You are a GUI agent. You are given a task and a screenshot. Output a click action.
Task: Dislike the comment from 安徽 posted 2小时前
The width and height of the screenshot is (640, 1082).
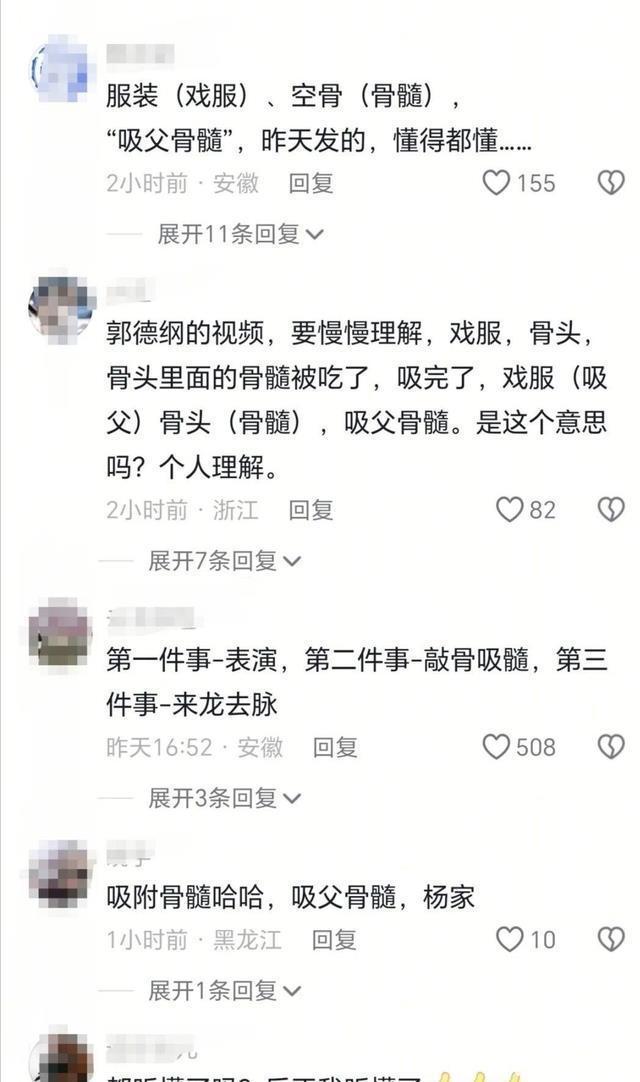610,182
